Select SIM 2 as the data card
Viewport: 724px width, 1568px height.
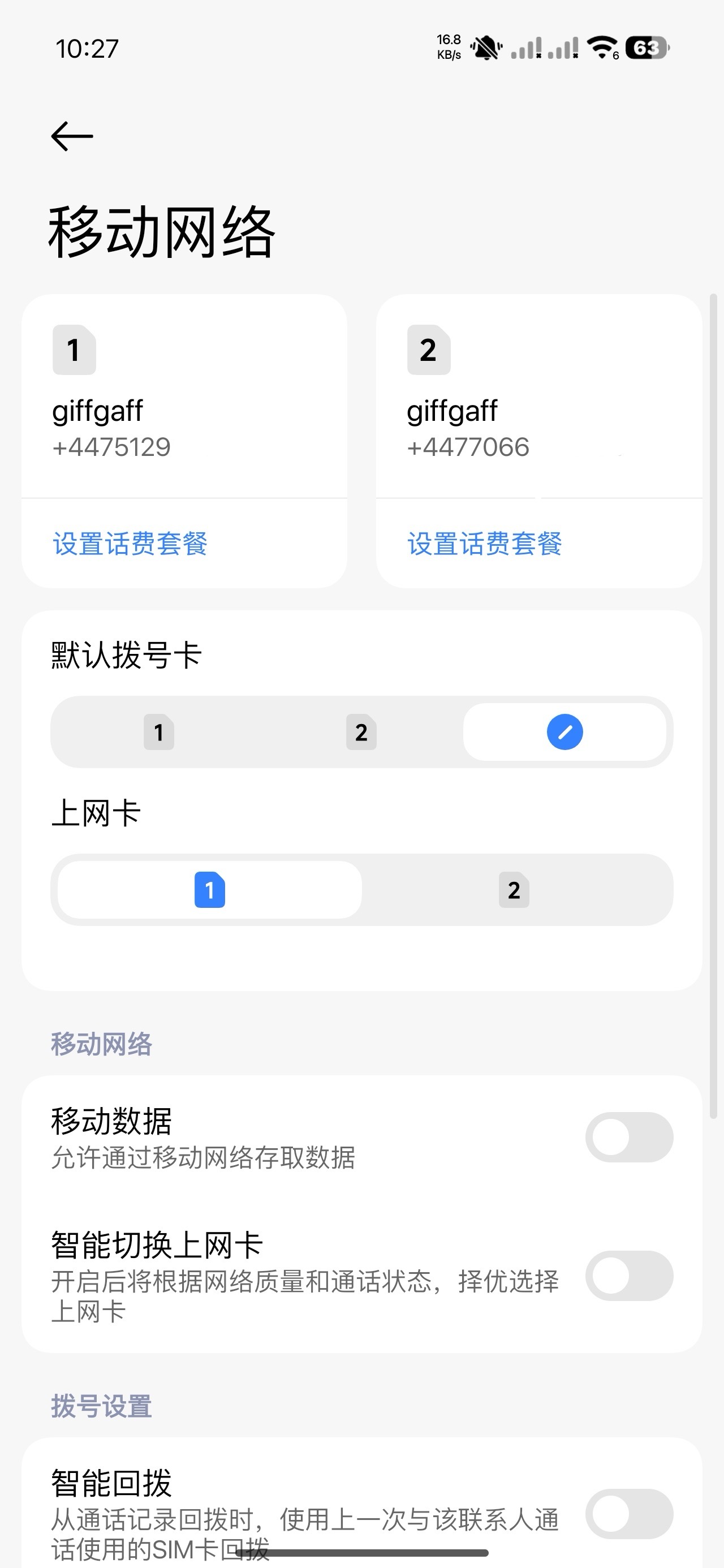pyautogui.click(x=514, y=890)
